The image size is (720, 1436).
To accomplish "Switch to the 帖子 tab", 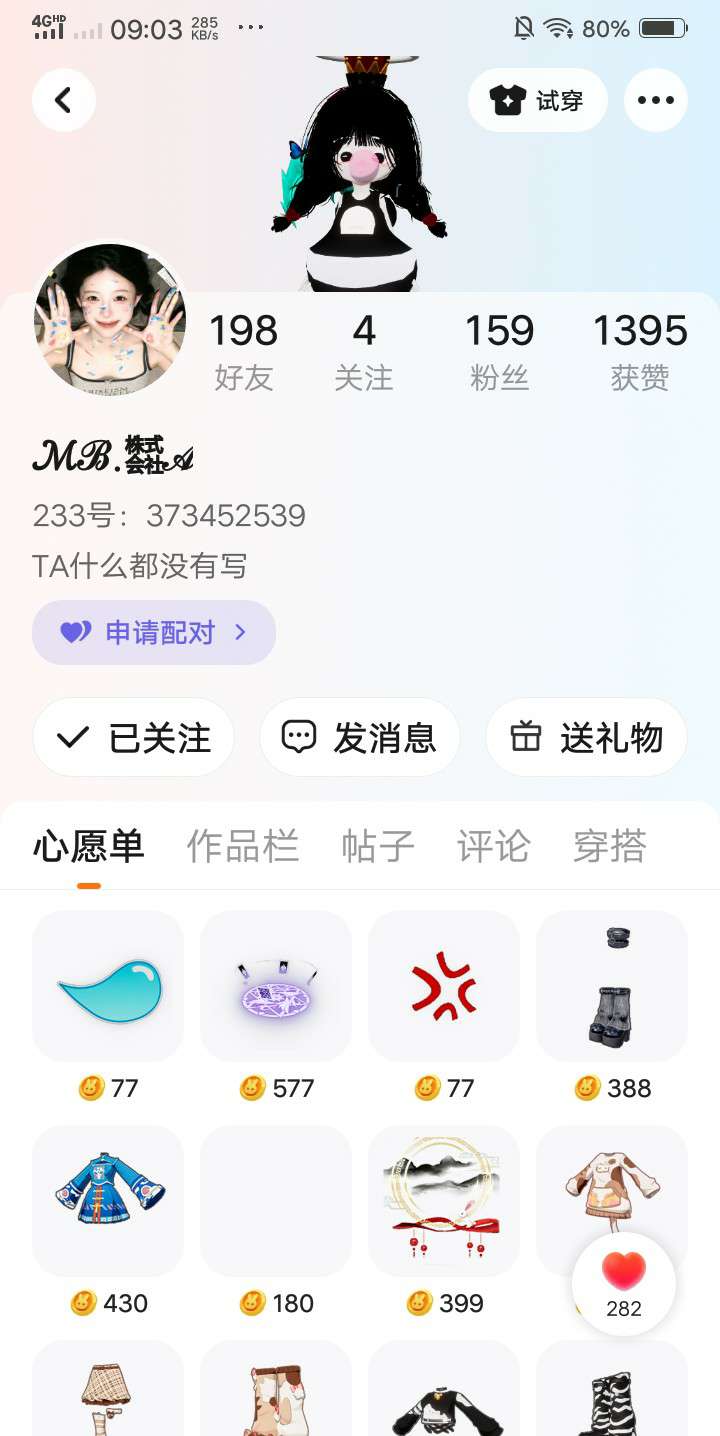I will pyautogui.click(x=378, y=846).
